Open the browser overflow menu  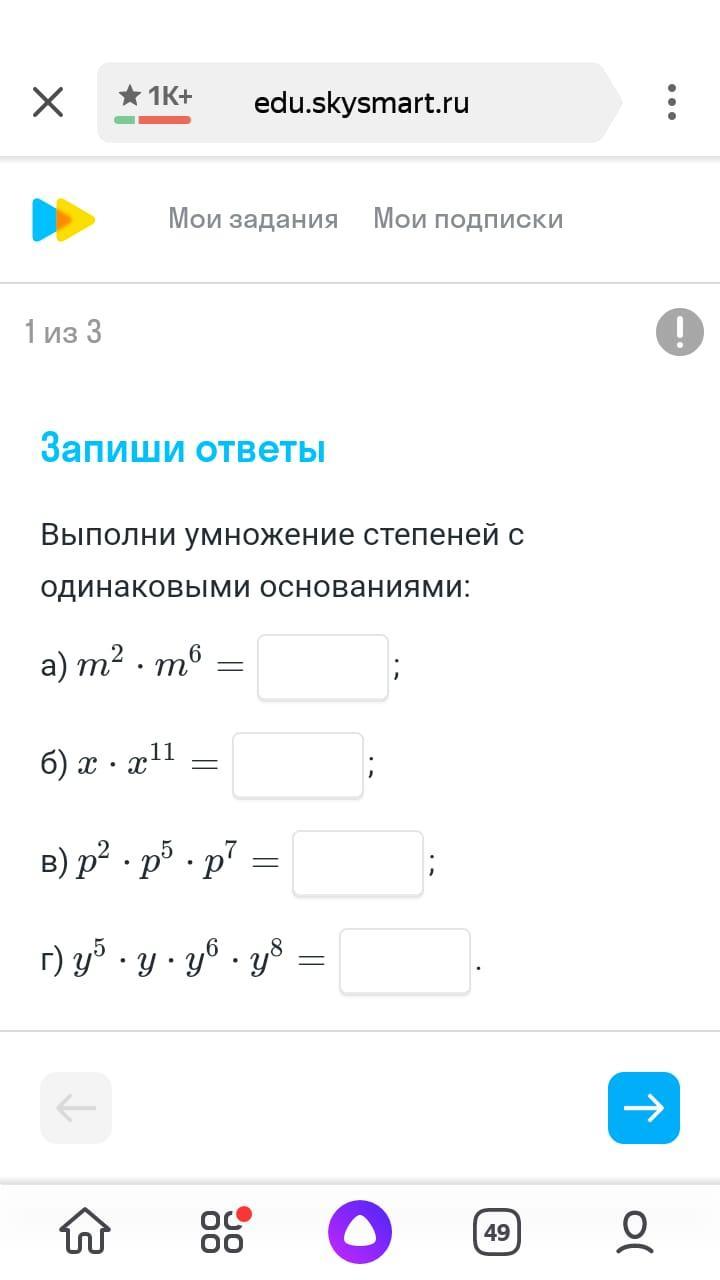671,102
